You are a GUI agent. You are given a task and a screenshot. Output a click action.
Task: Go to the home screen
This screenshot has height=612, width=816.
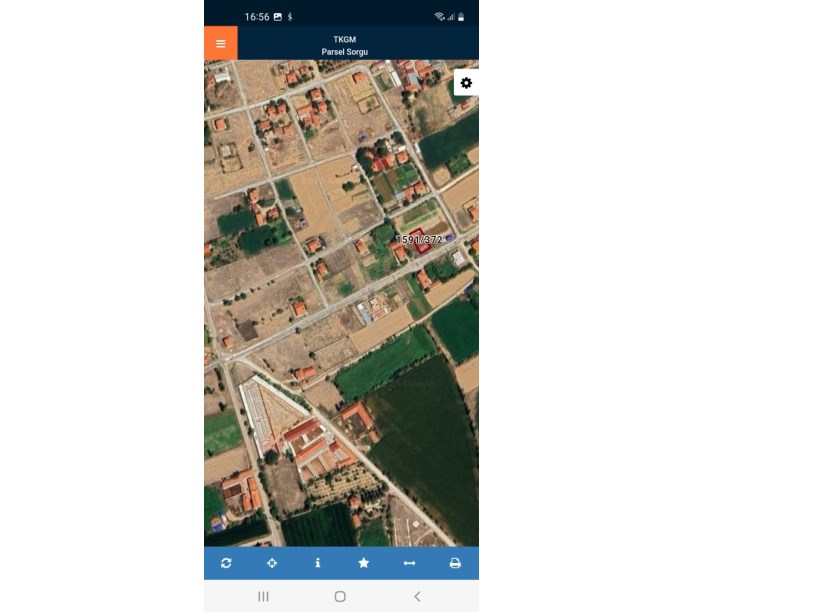(x=340, y=596)
